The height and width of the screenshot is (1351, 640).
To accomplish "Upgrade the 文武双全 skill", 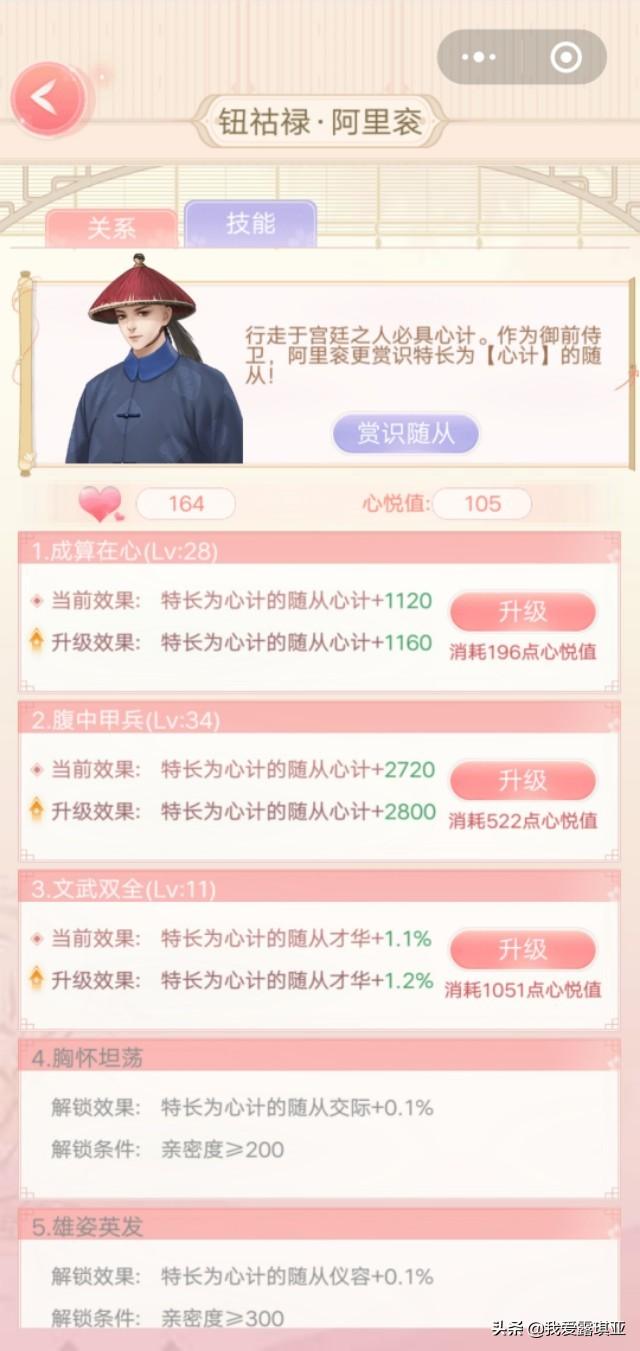I will point(522,949).
